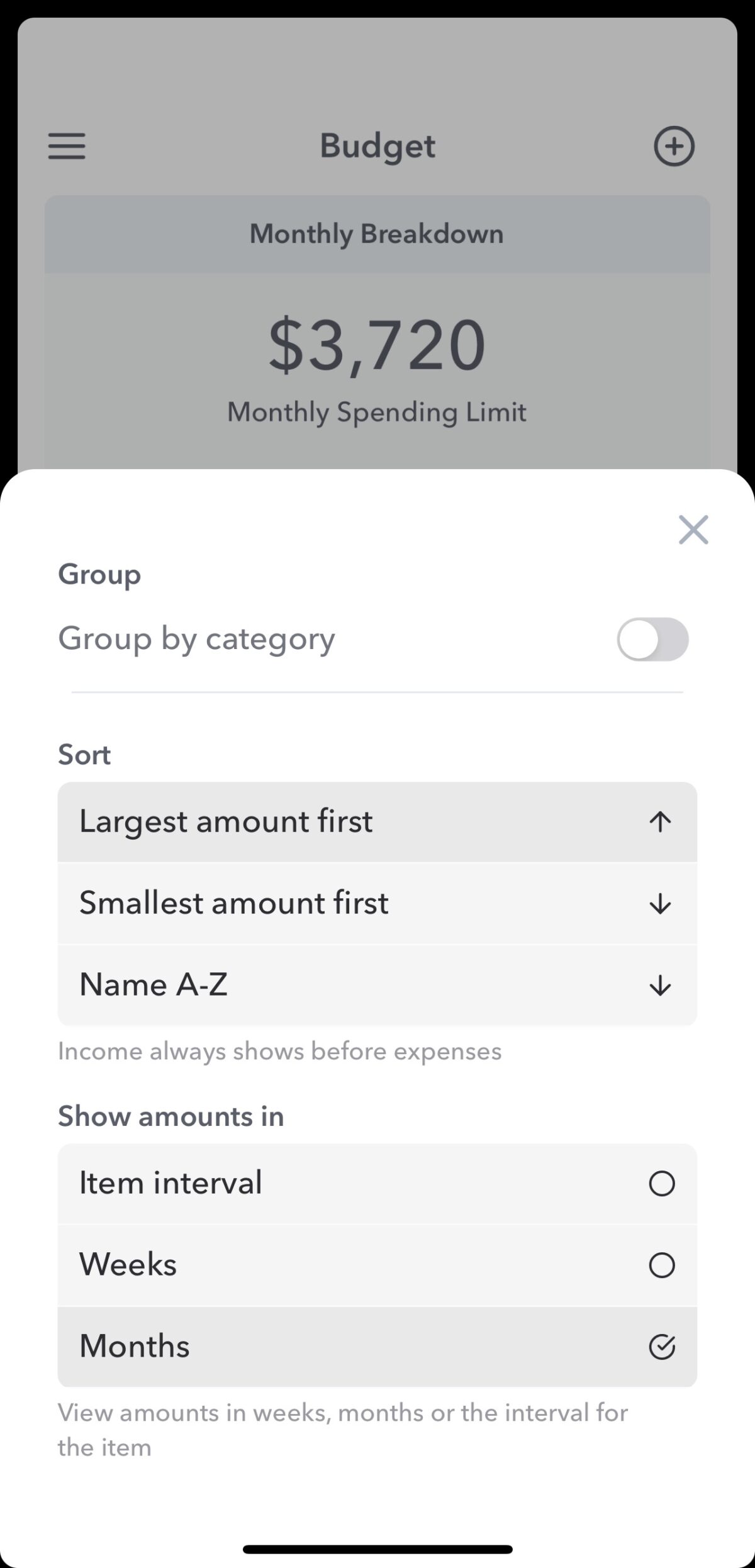Screen dimensions: 755x1568
Task: Tap the $3,720 Monthly Spending Limit display
Action: [377, 343]
